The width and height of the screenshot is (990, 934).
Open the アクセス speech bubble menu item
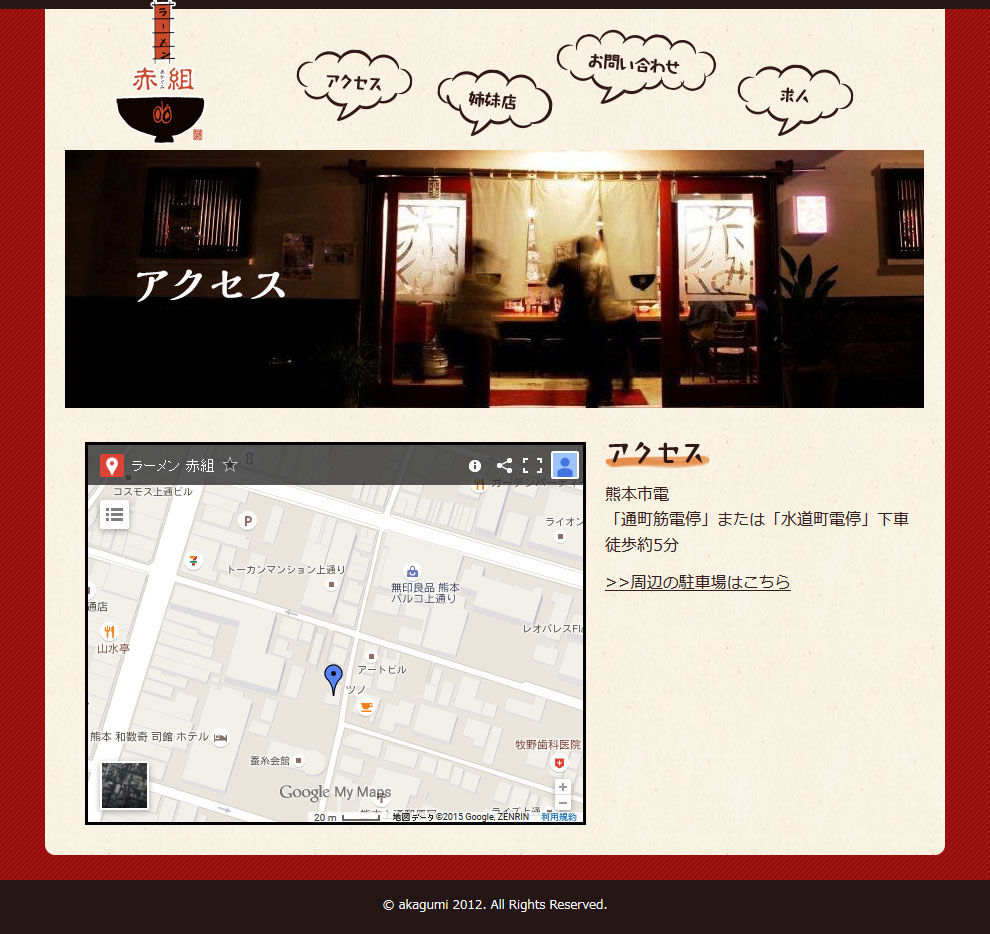[353, 82]
